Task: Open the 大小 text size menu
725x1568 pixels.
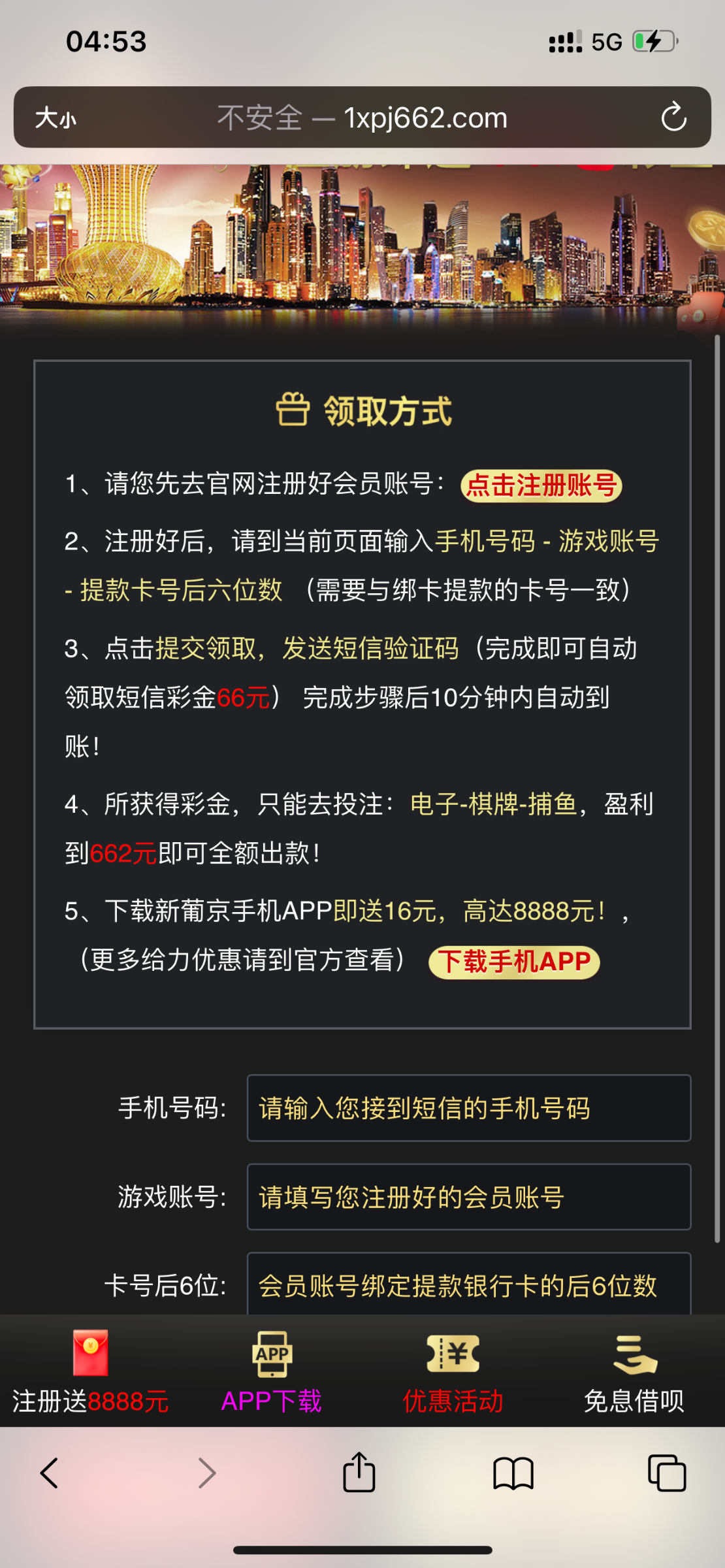Action: pyautogui.click(x=56, y=118)
